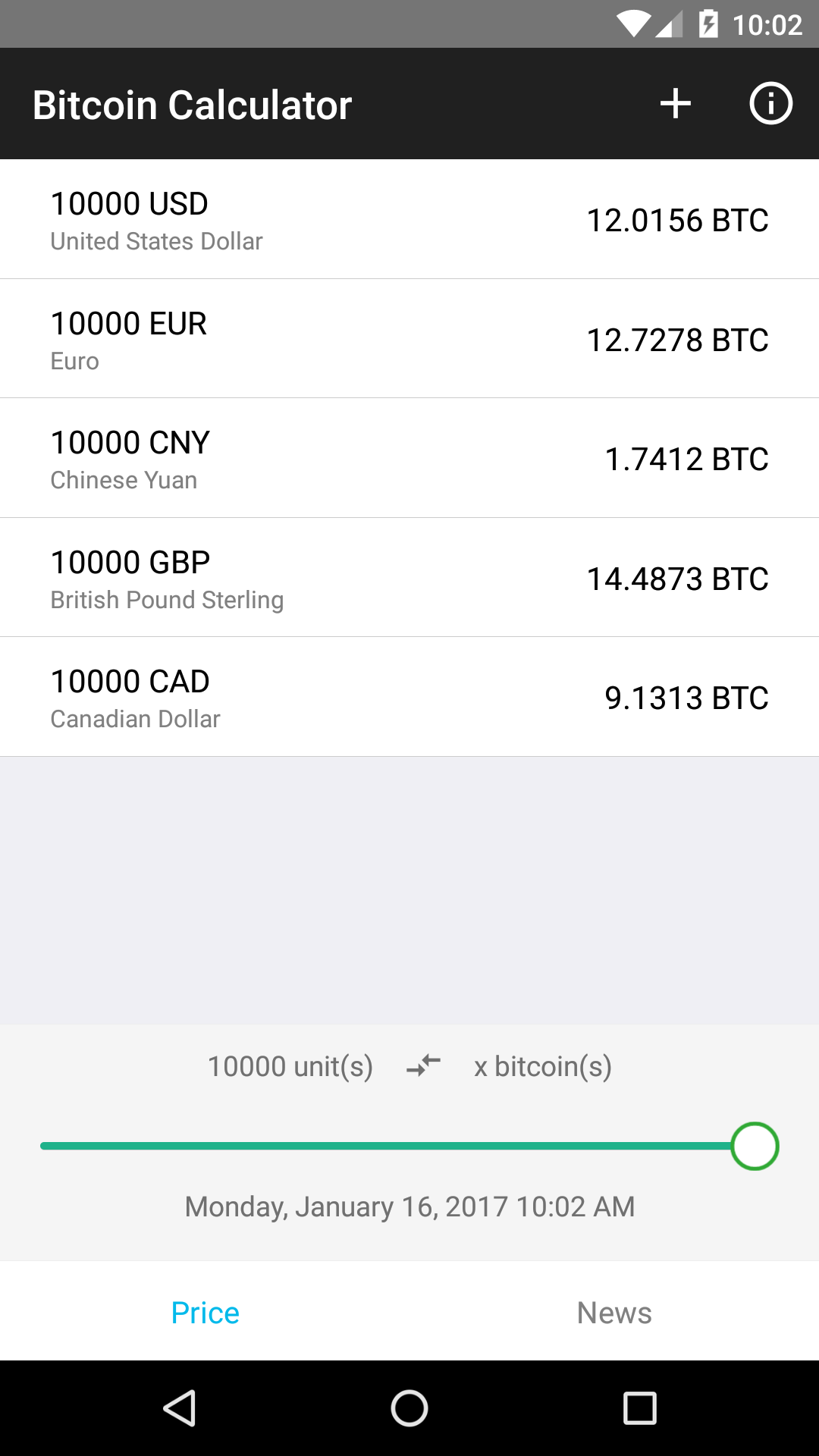
Task: Add a new currency with the plus icon
Action: [x=675, y=104]
